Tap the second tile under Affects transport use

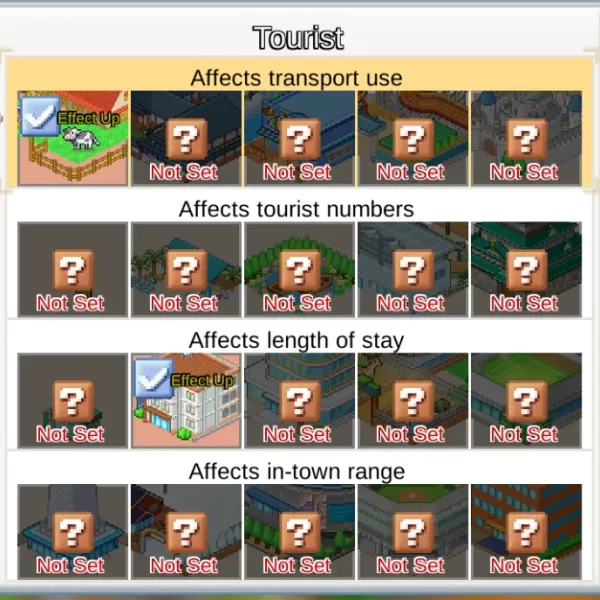point(186,138)
